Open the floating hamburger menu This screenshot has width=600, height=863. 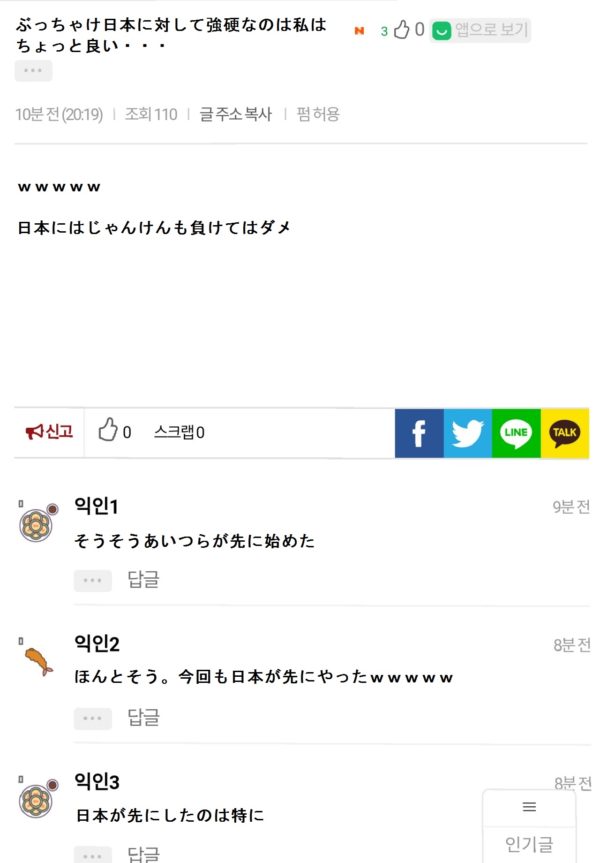[529, 807]
